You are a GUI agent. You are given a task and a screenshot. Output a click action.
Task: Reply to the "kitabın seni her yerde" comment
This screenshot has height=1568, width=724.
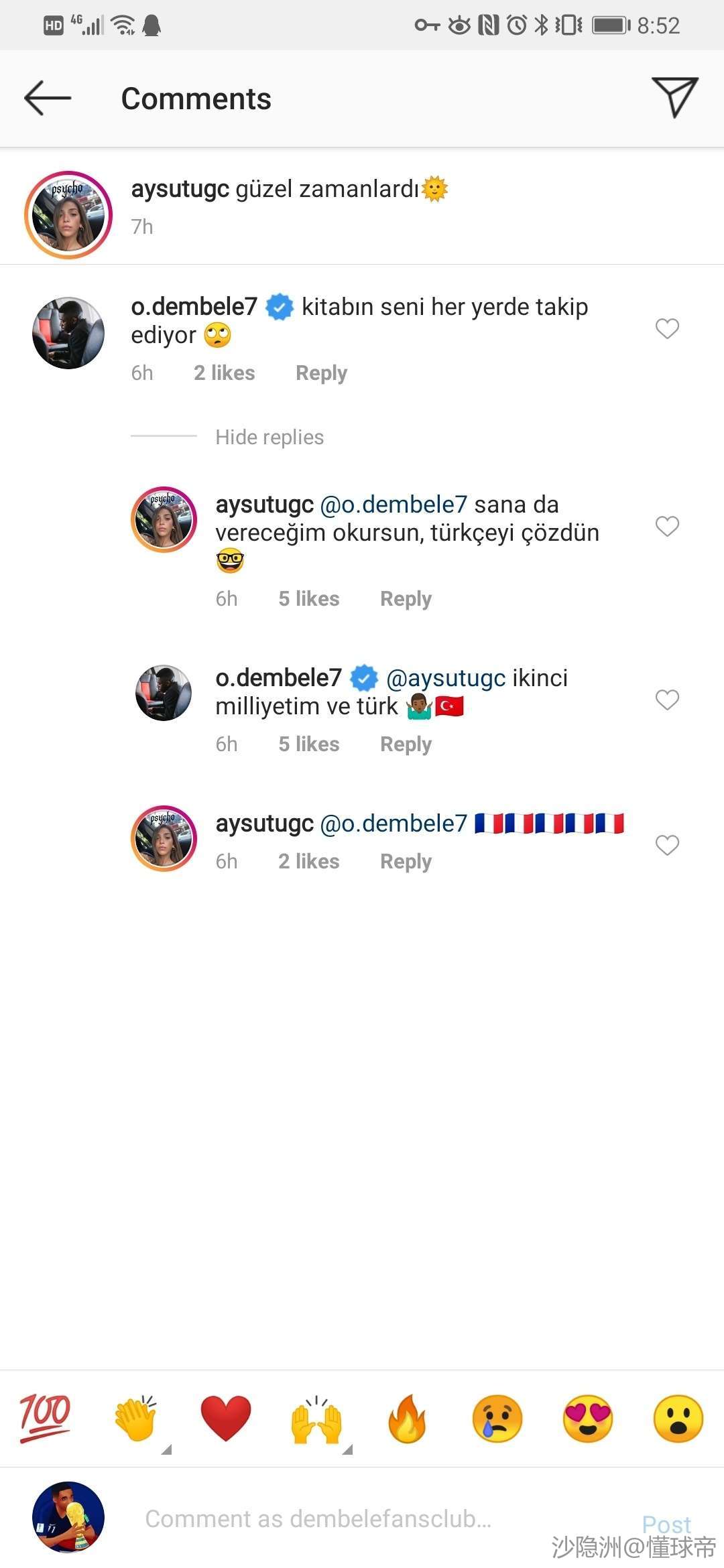[321, 373]
